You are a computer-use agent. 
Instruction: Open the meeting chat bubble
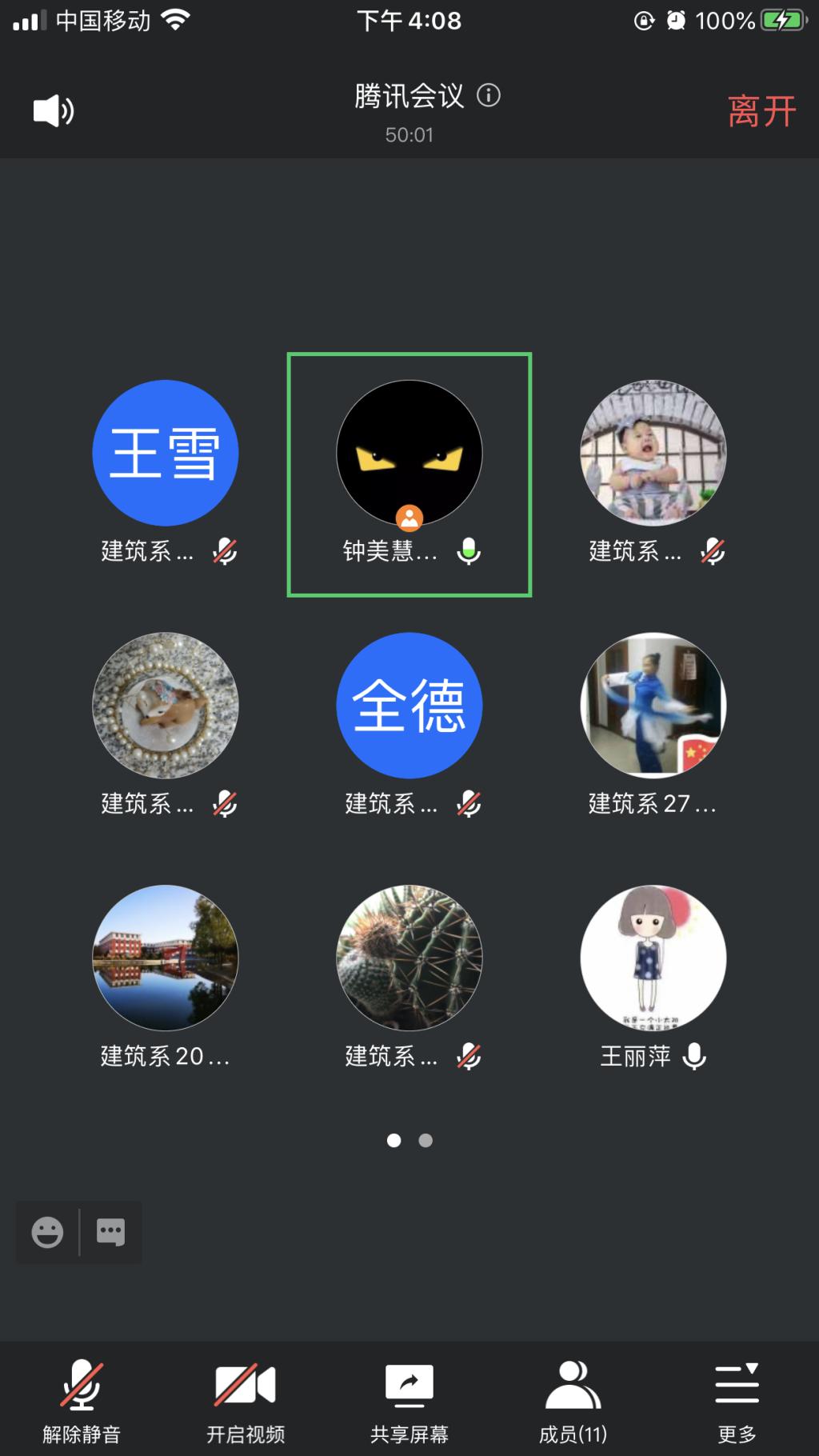click(110, 1232)
